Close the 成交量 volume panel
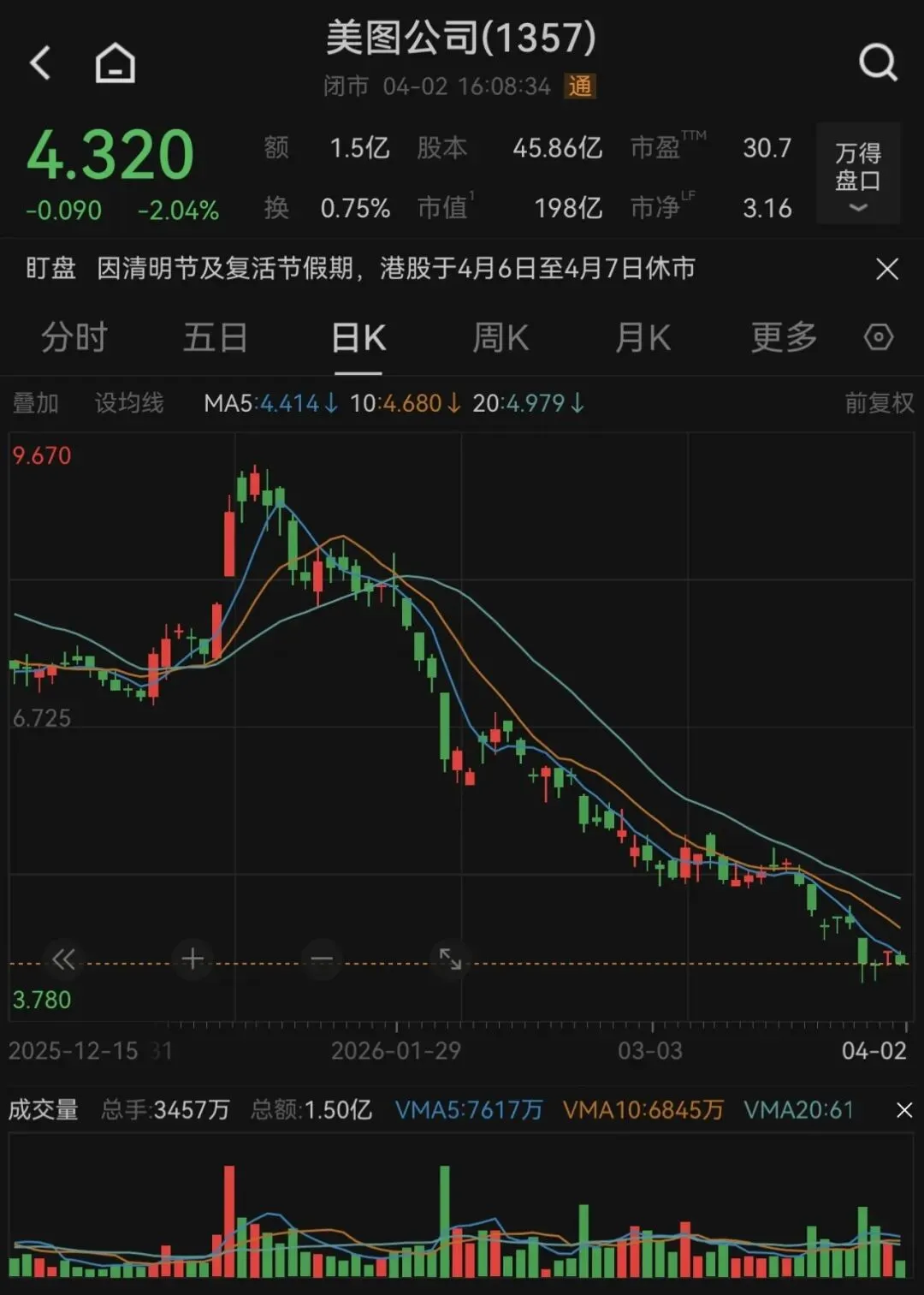The image size is (924, 1295). coord(903,1110)
